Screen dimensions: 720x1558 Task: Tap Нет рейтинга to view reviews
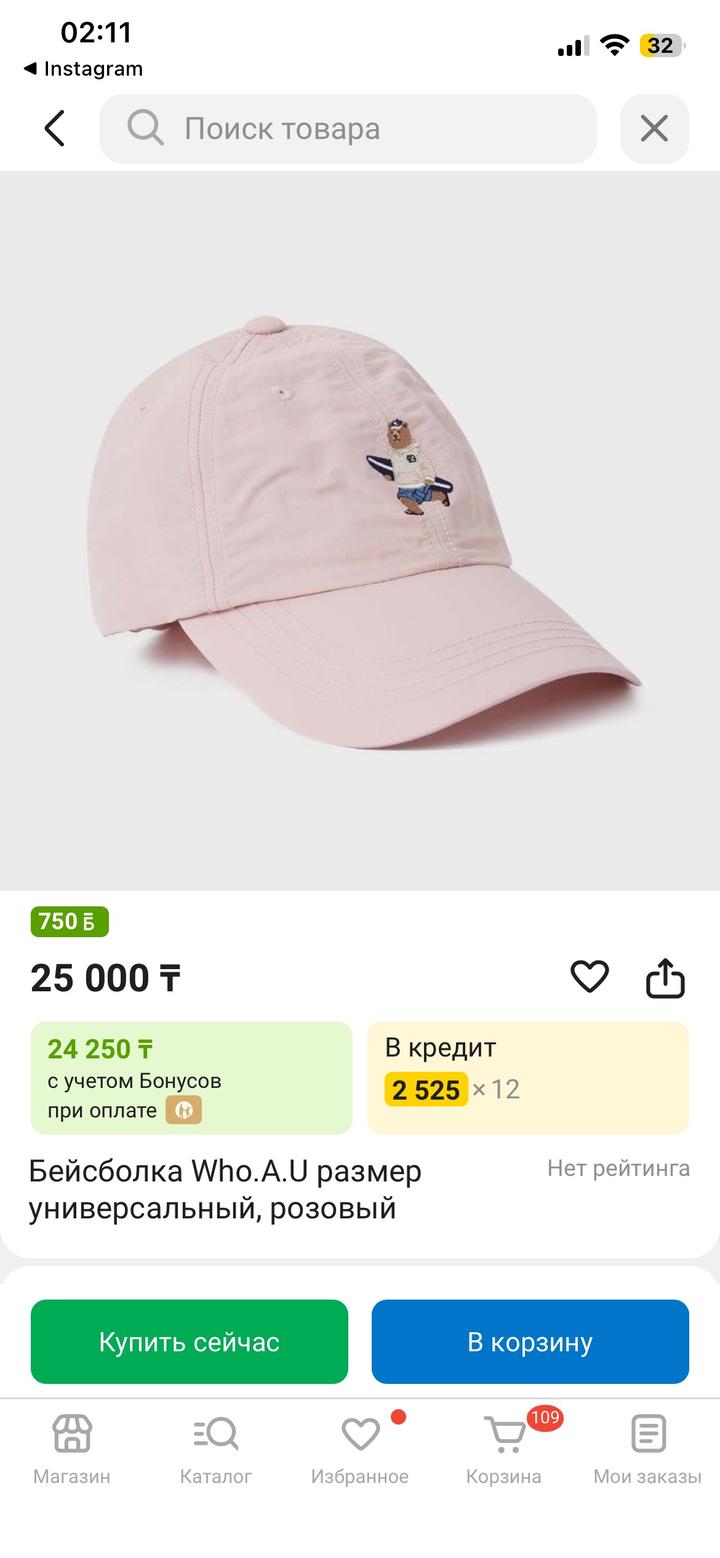[618, 1168]
